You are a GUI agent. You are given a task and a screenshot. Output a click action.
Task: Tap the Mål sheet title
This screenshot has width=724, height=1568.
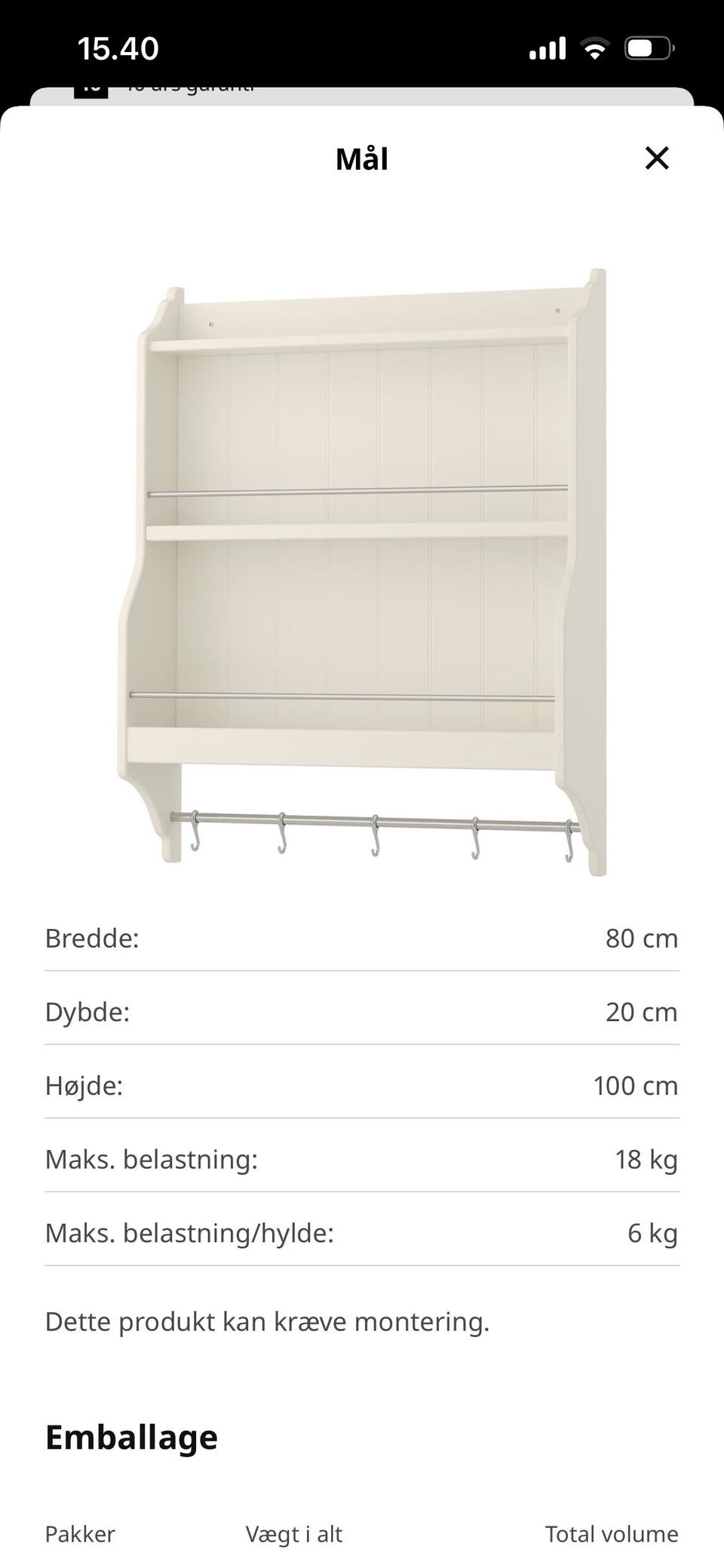pos(361,158)
